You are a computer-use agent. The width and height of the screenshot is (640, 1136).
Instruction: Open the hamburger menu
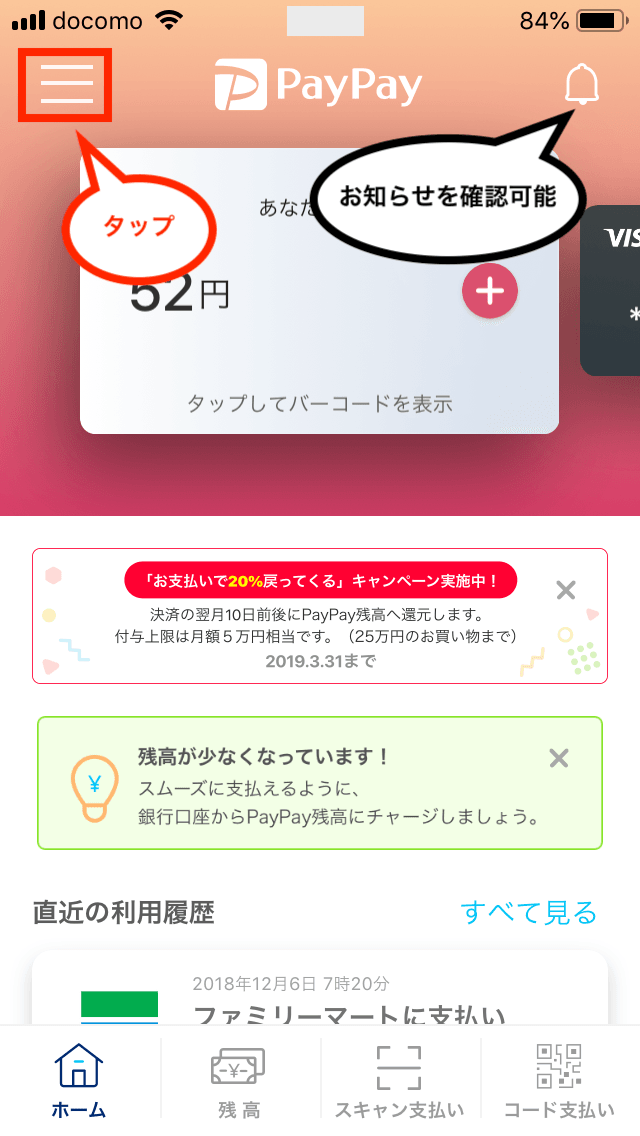click(66, 86)
